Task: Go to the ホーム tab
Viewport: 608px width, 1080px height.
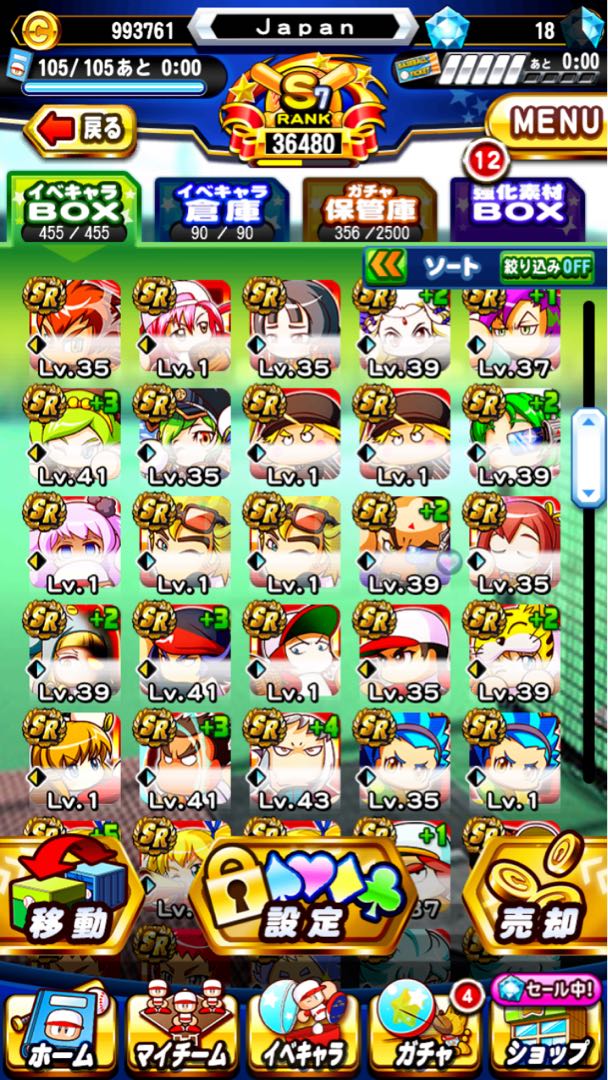Action: [60, 1028]
